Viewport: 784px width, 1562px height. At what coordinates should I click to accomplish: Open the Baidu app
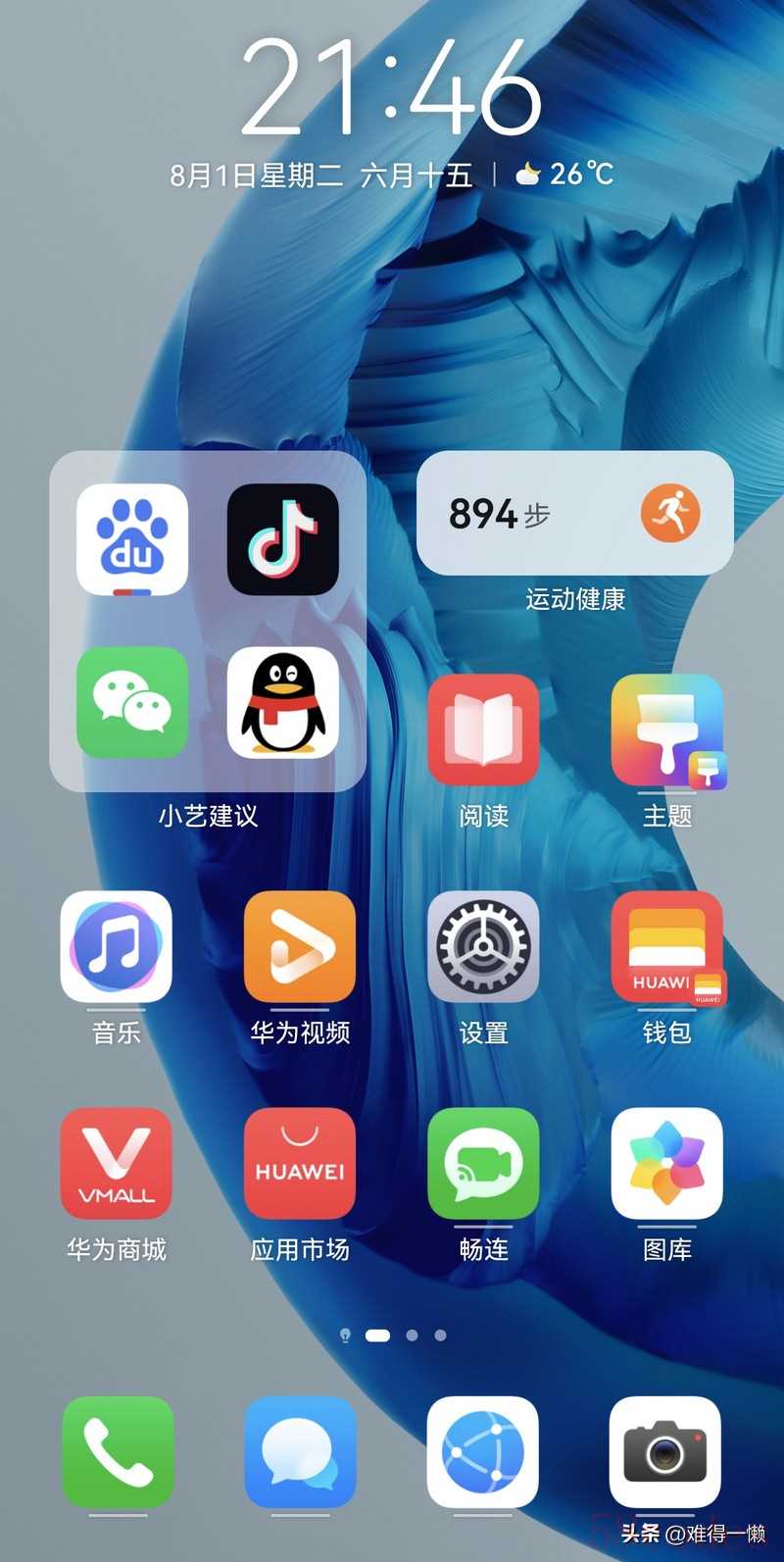pos(132,539)
